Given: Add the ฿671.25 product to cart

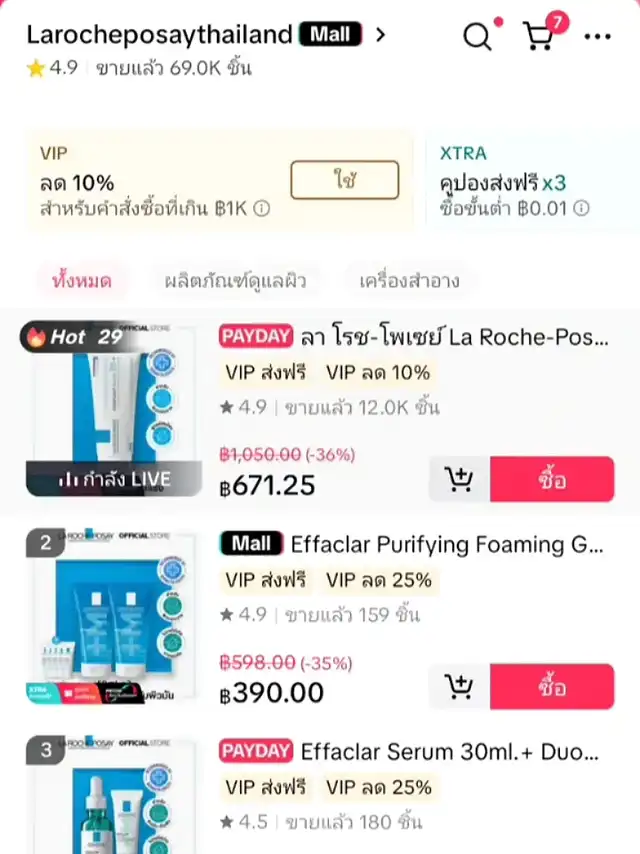Looking at the screenshot, I should [459, 480].
